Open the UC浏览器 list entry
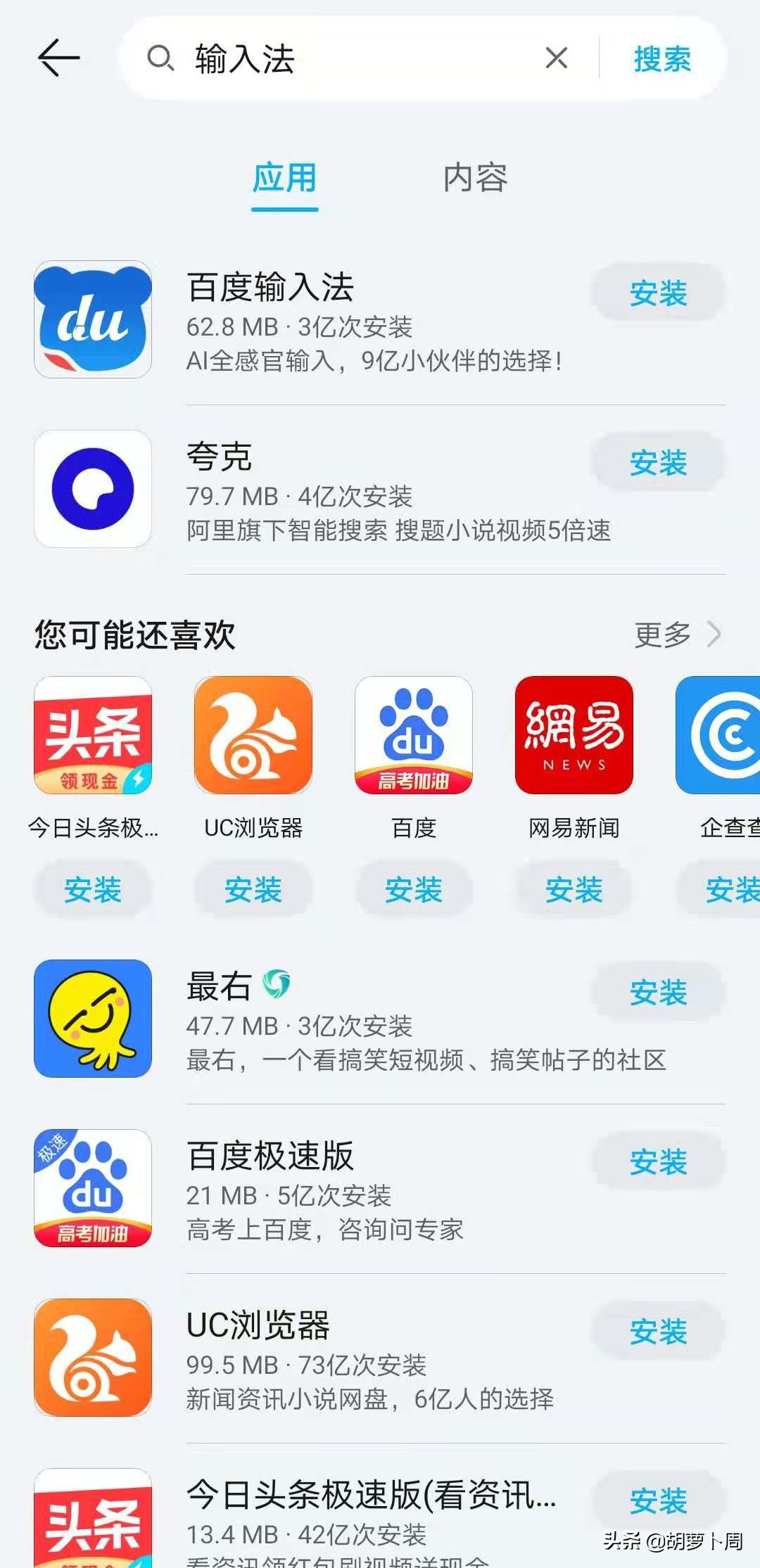 352,1358
